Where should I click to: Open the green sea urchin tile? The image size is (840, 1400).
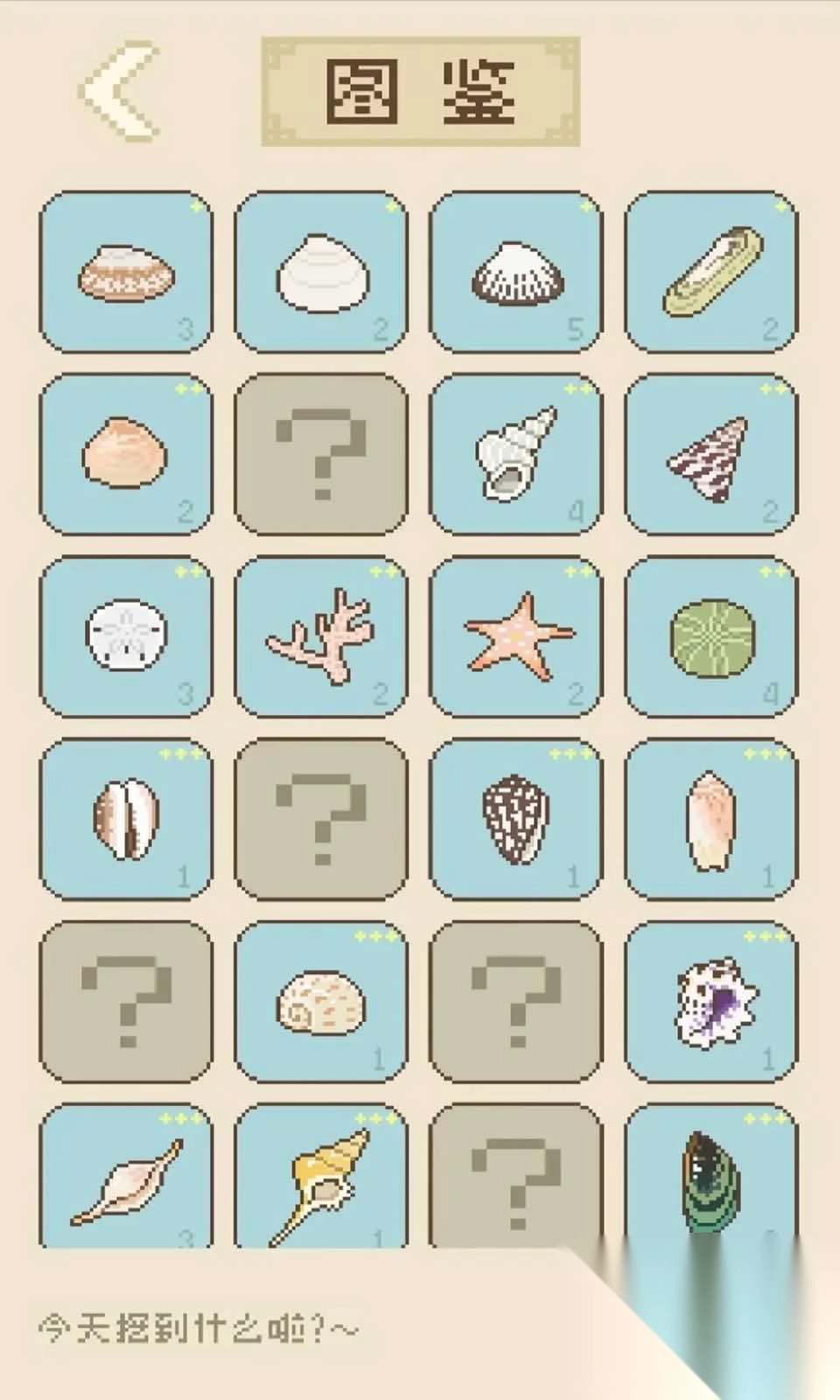[710, 636]
